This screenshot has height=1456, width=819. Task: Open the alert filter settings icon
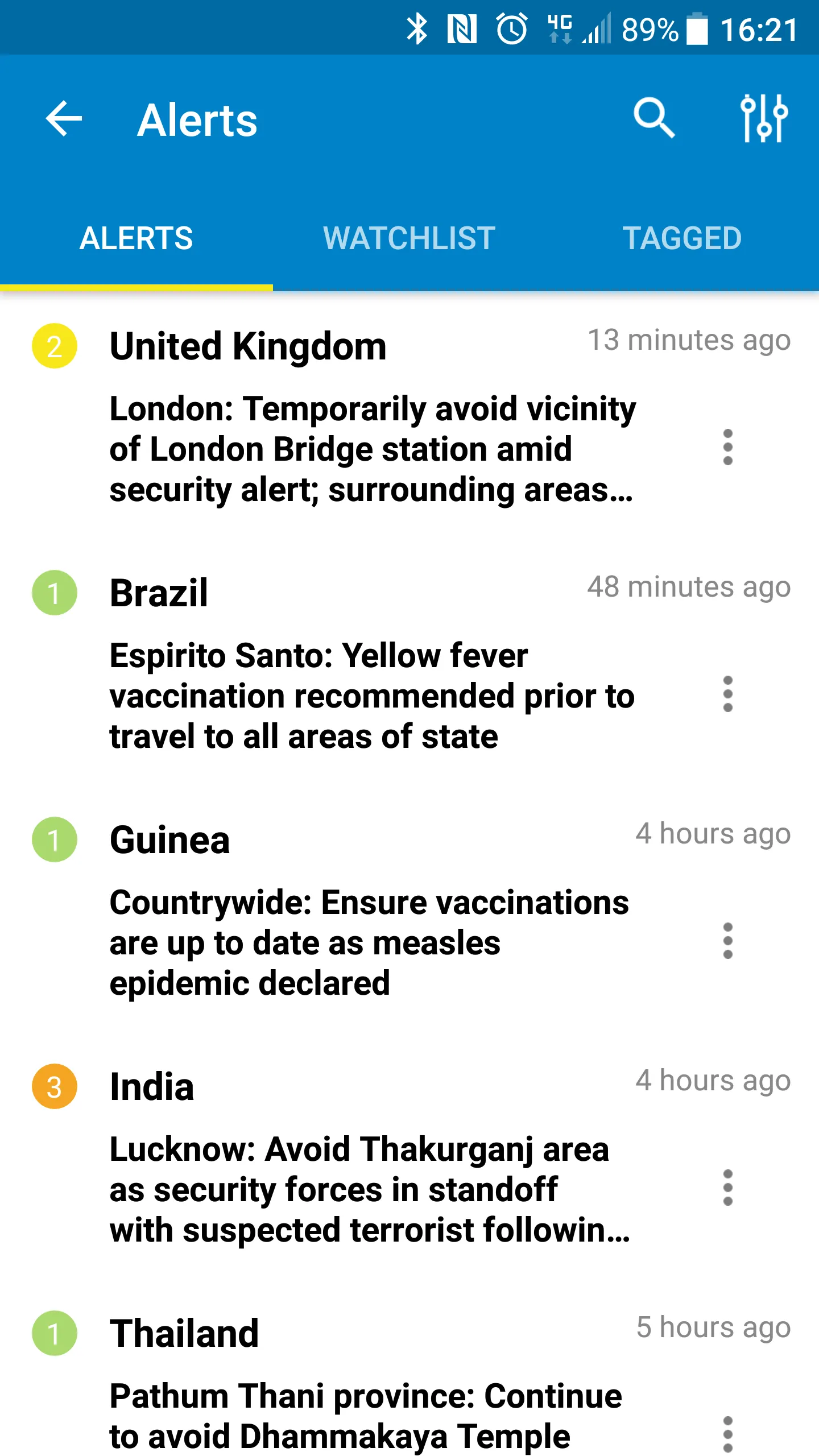[x=764, y=119]
